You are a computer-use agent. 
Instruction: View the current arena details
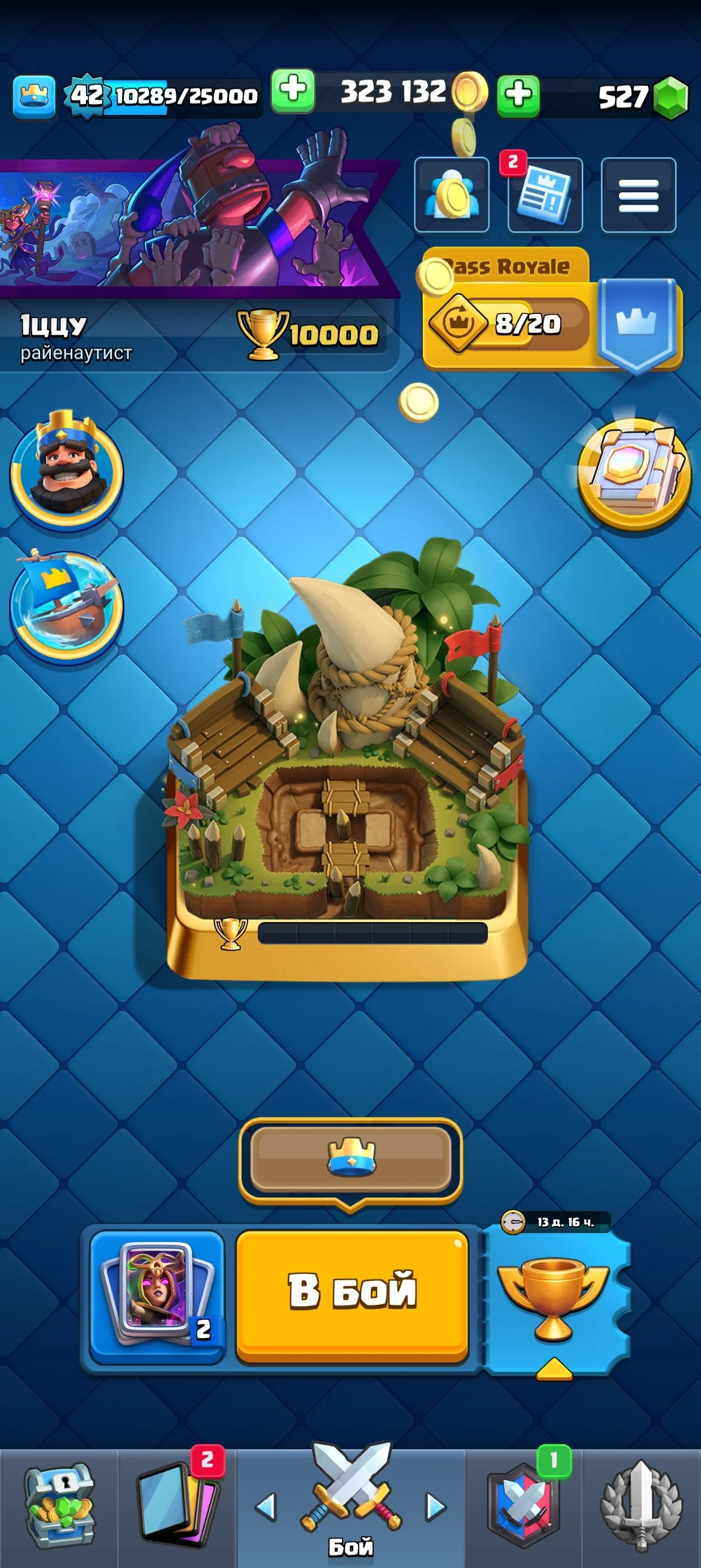347,761
